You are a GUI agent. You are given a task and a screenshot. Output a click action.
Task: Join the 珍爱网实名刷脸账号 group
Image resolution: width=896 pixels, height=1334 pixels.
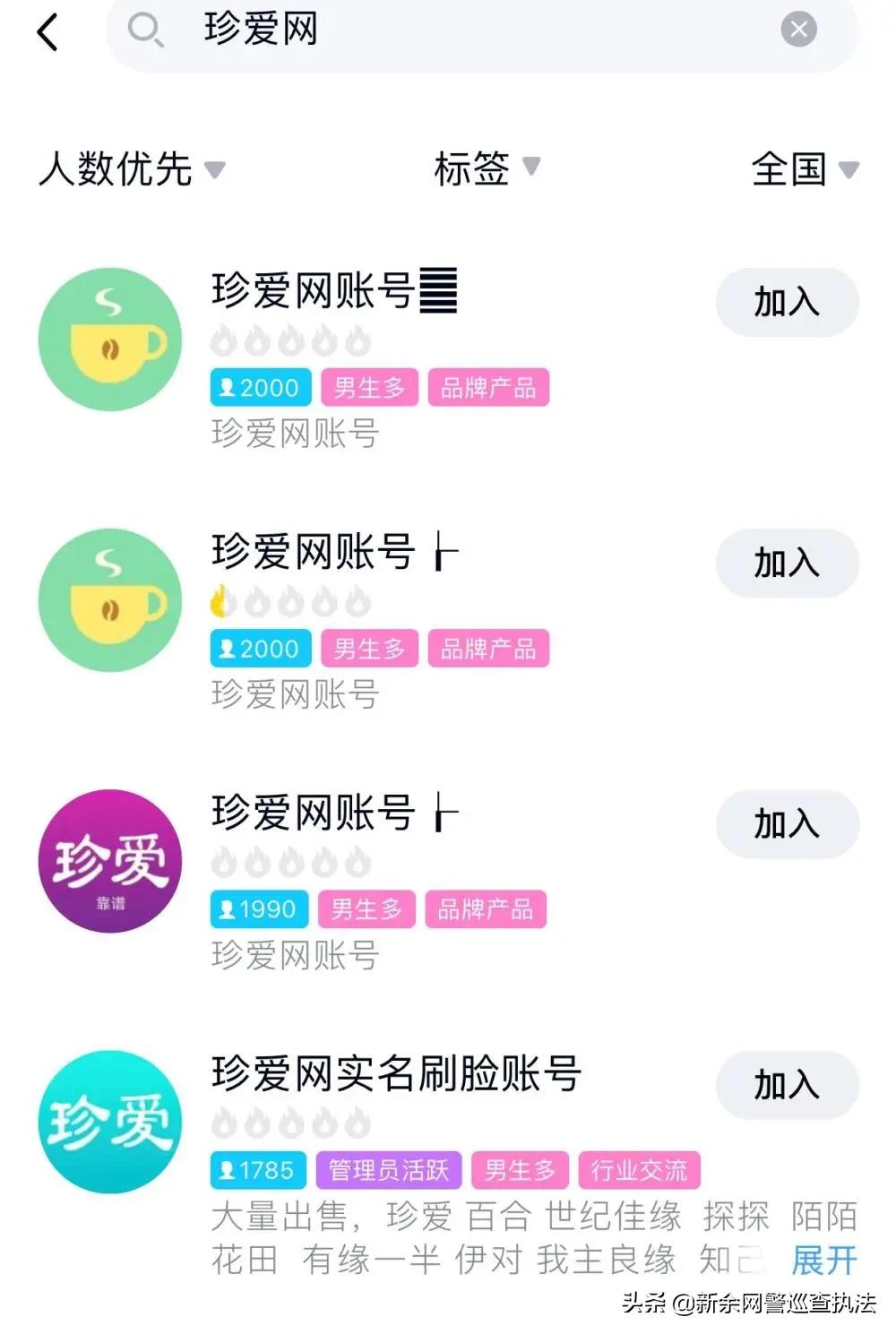(x=787, y=1085)
